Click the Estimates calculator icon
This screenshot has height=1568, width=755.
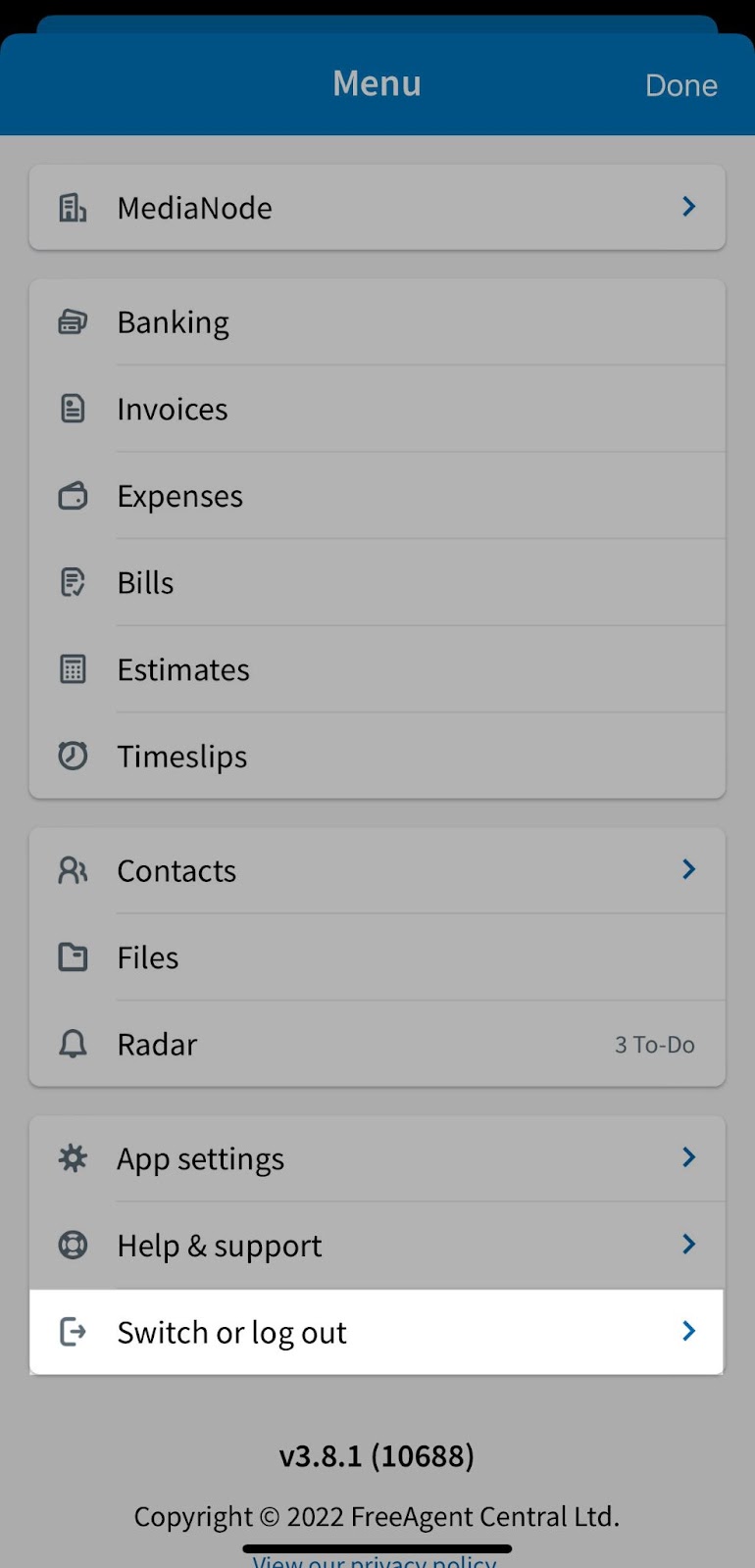pos(73,668)
